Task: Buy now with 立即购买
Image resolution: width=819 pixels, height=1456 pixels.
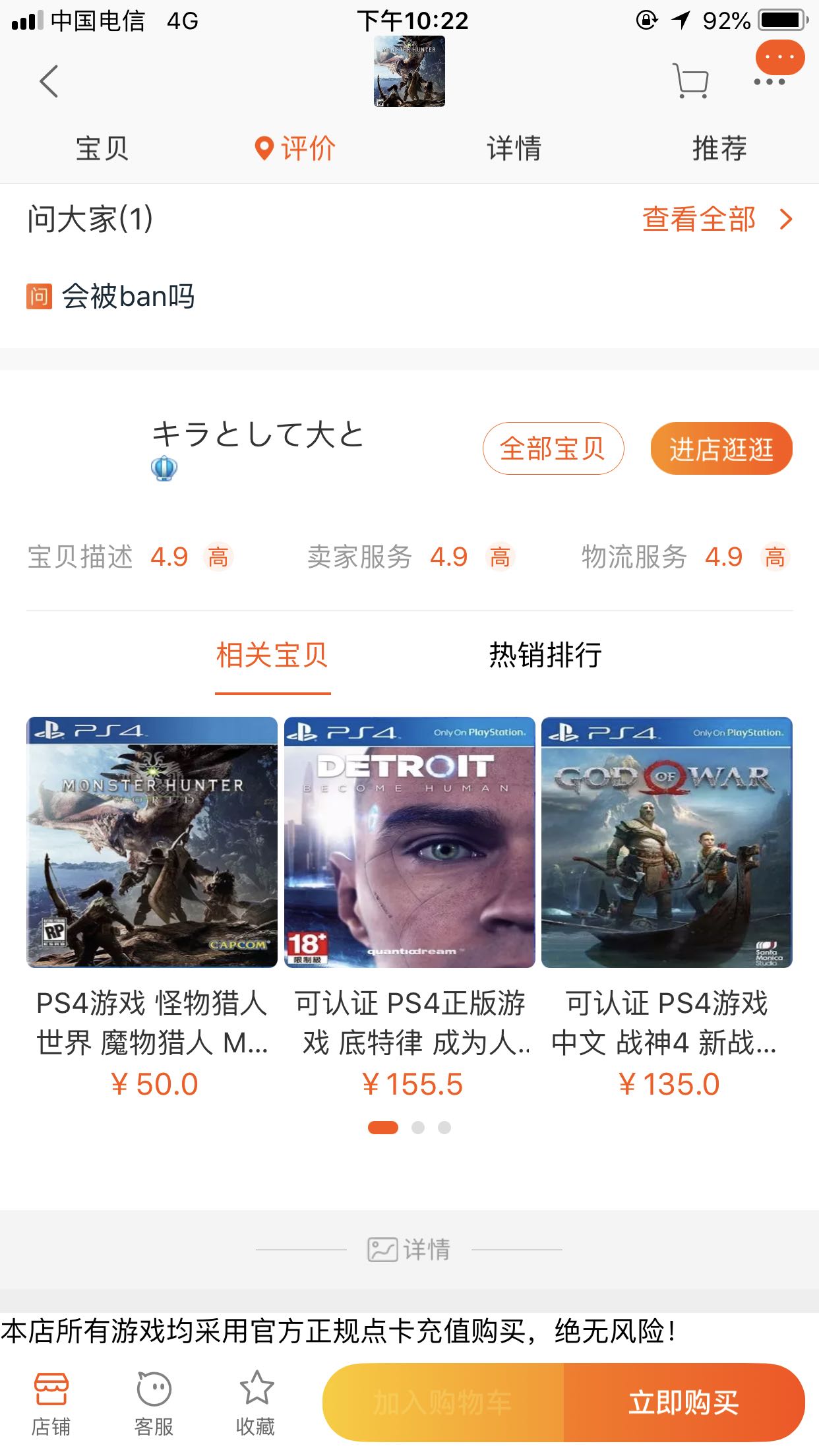Action: (684, 1403)
